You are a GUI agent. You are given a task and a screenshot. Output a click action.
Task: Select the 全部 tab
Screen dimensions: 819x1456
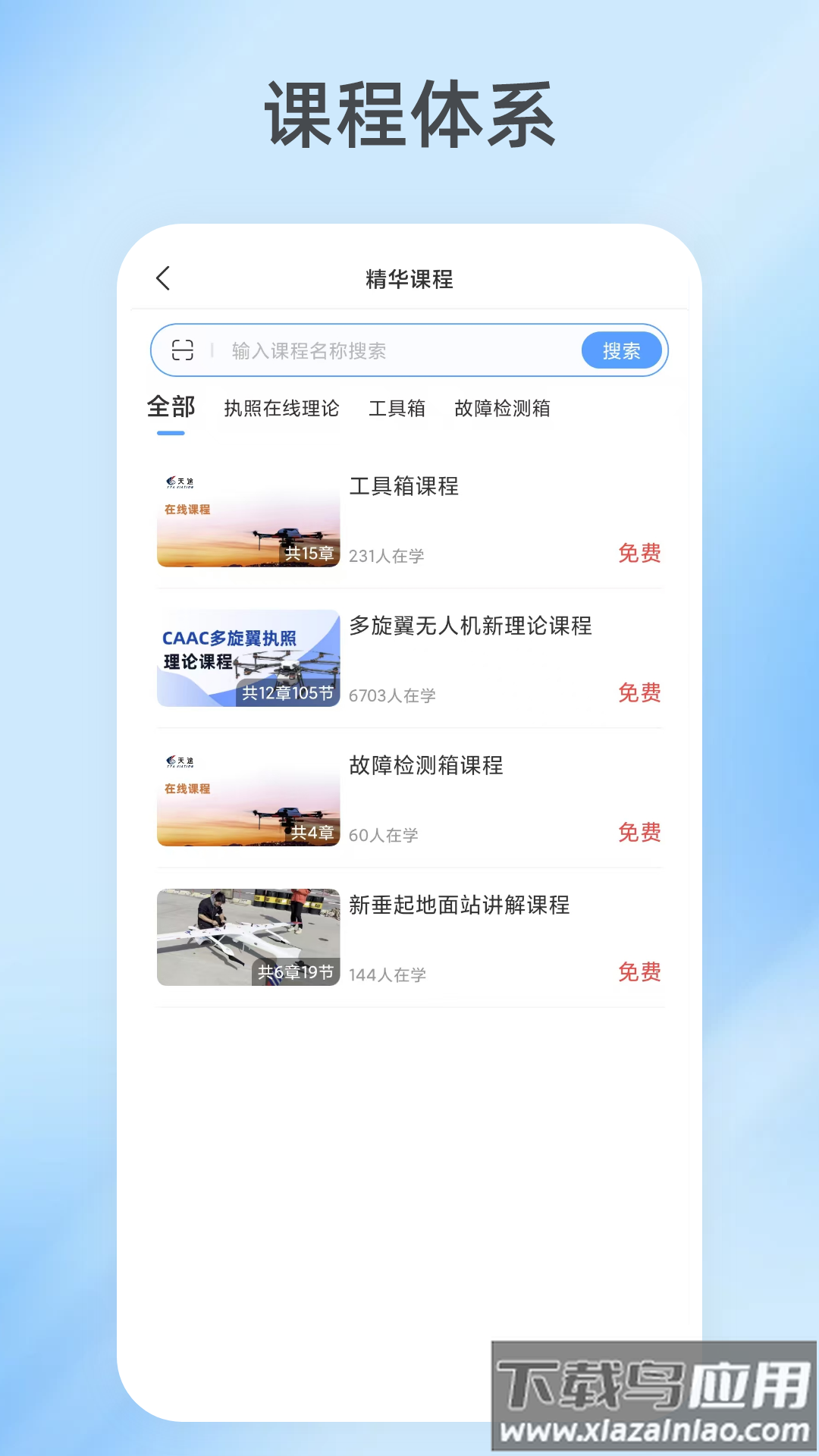pos(172,408)
